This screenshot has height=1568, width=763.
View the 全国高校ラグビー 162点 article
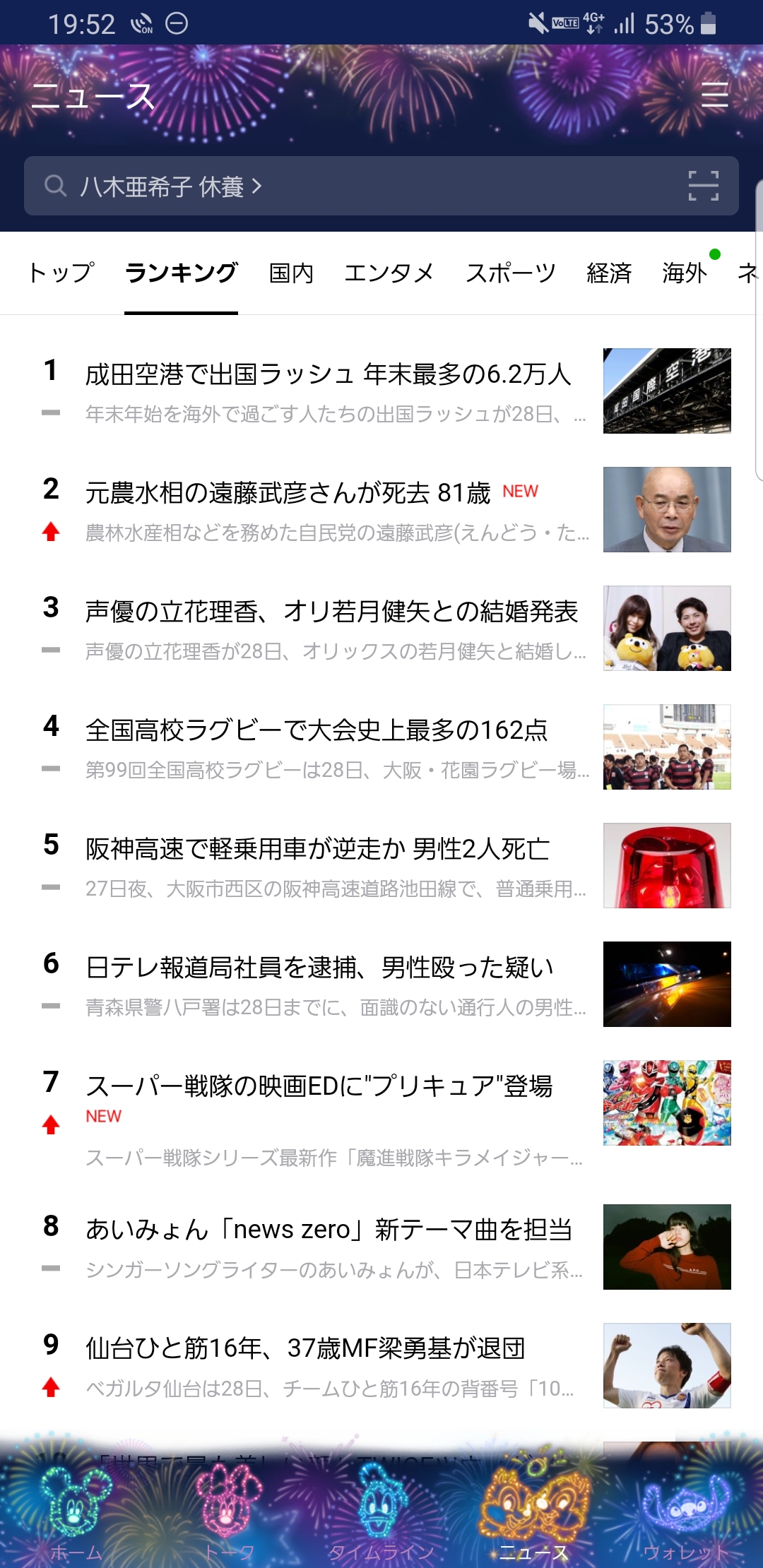point(317,730)
